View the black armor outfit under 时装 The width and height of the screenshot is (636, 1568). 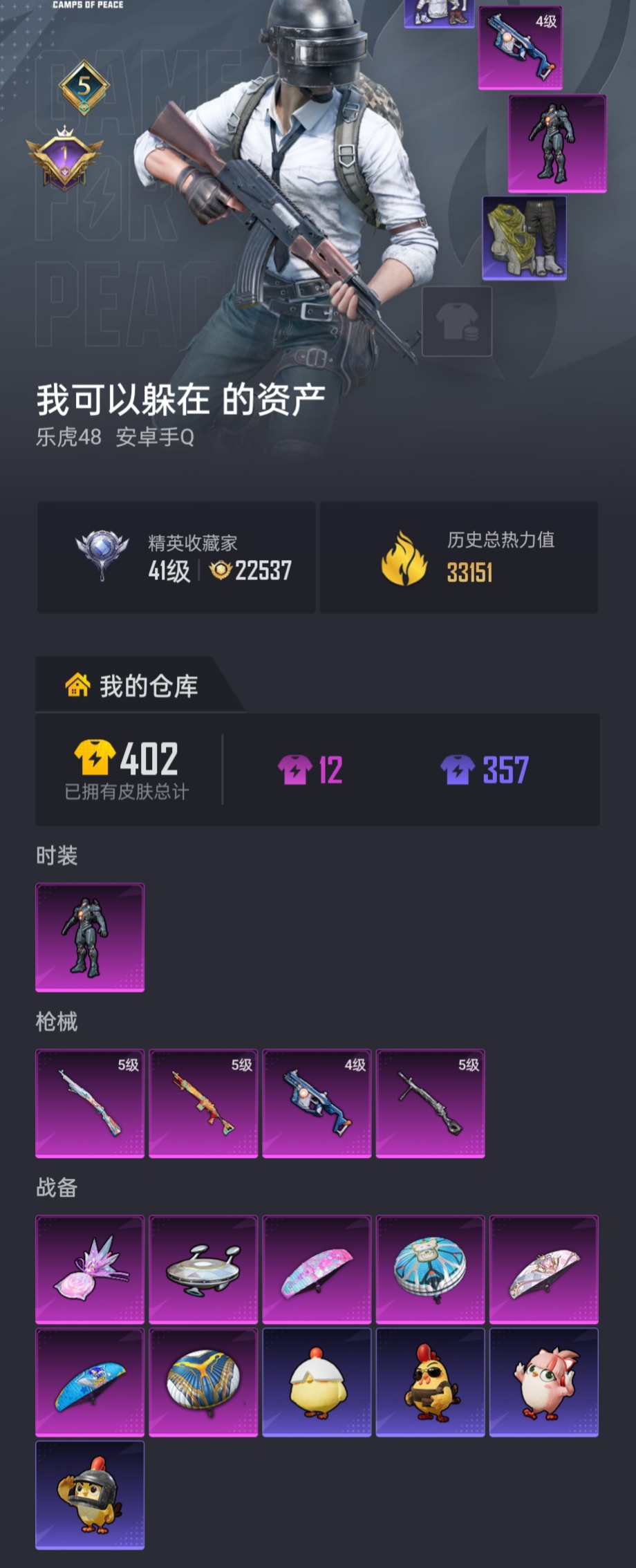pos(90,938)
